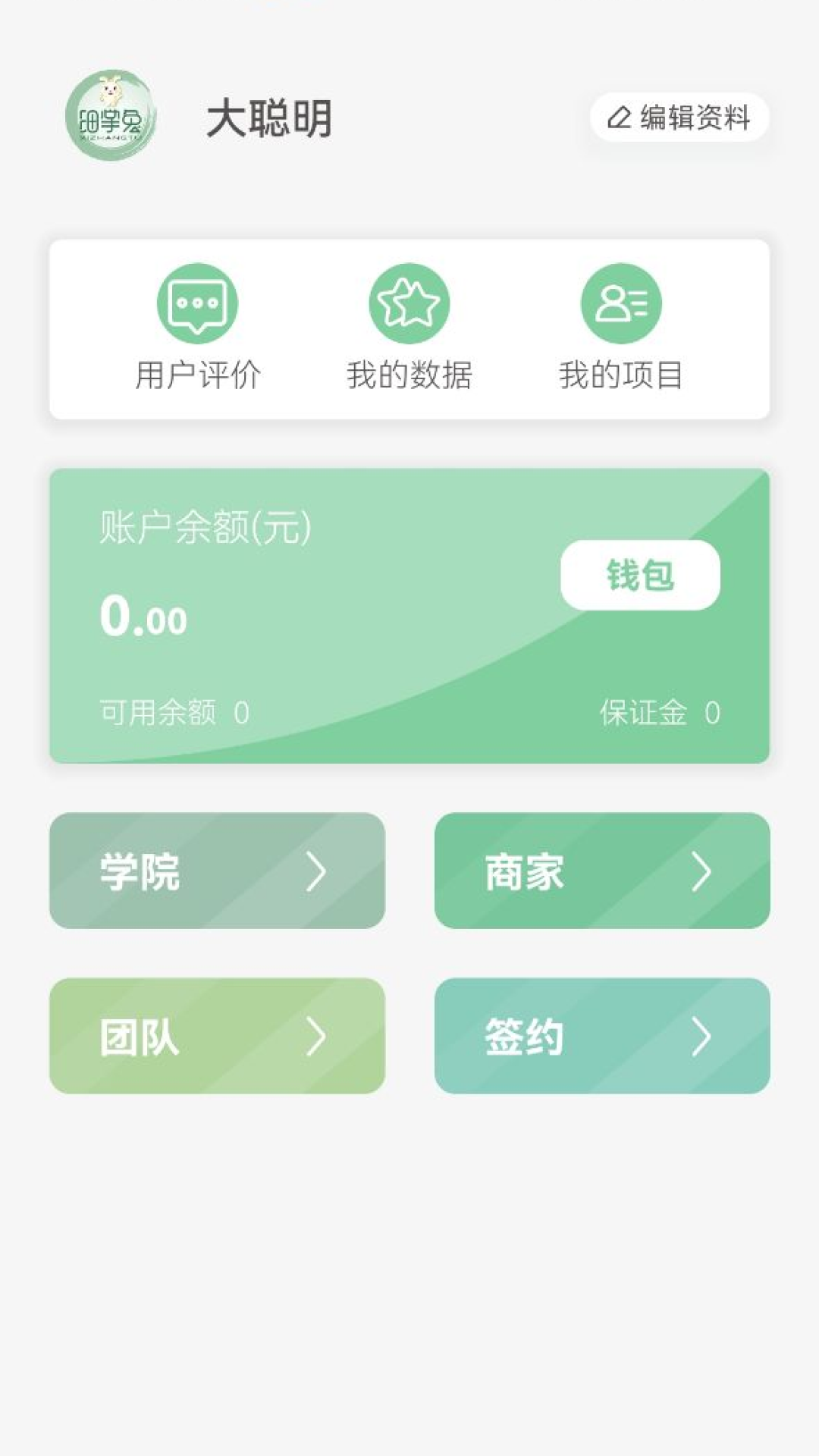This screenshot has width=819, height=1456.
Task: Click the 编辑资料 button
Action: tap(677, 118)
